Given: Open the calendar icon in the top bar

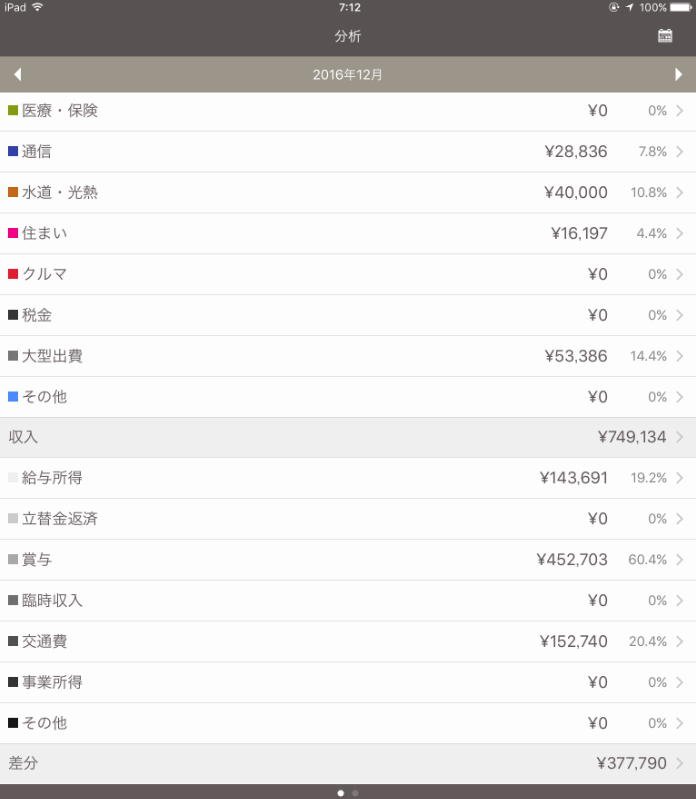Looking at the screenshot, I should coord(665,36).
